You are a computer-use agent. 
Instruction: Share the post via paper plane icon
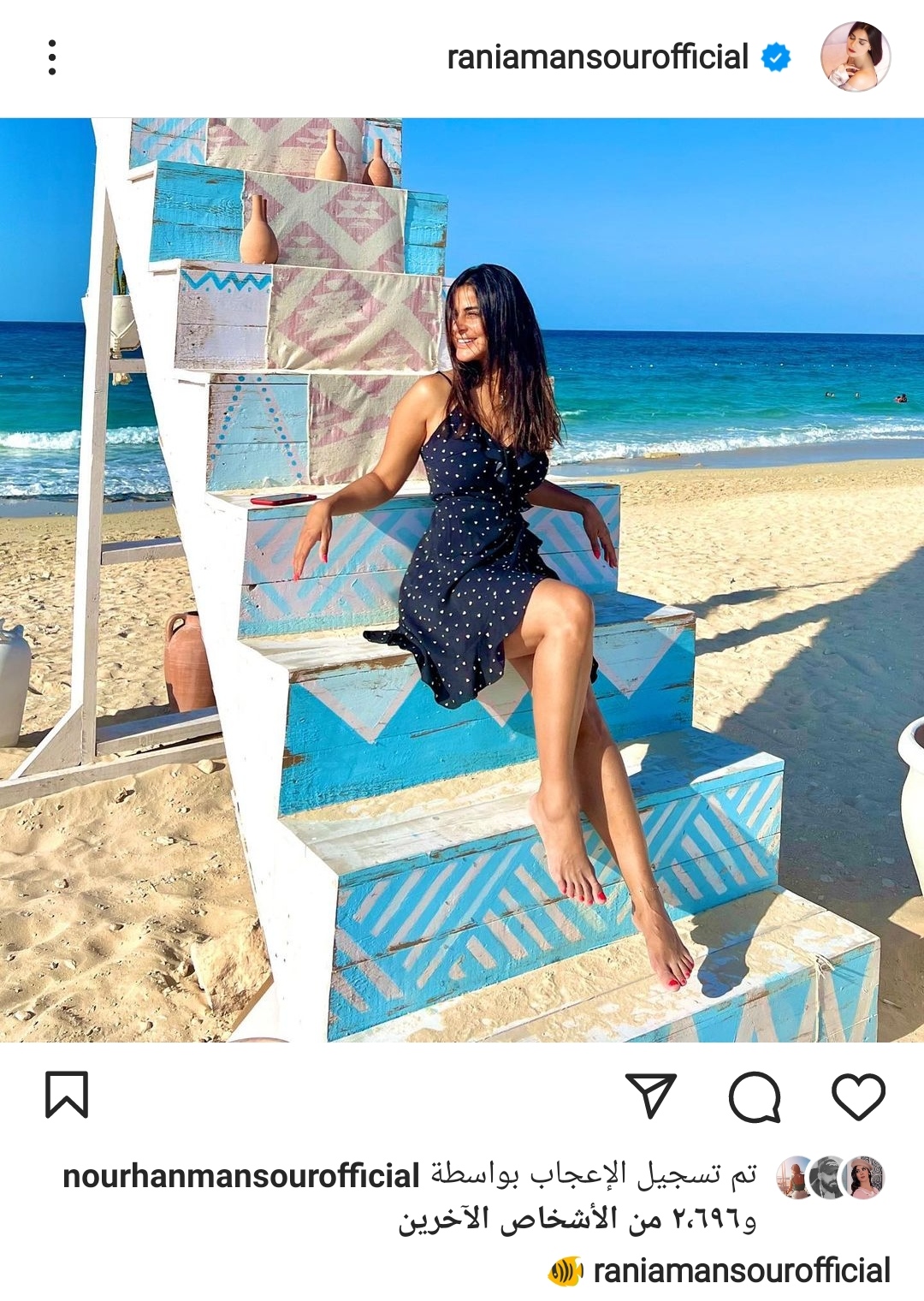click(x=651, y=1095)
